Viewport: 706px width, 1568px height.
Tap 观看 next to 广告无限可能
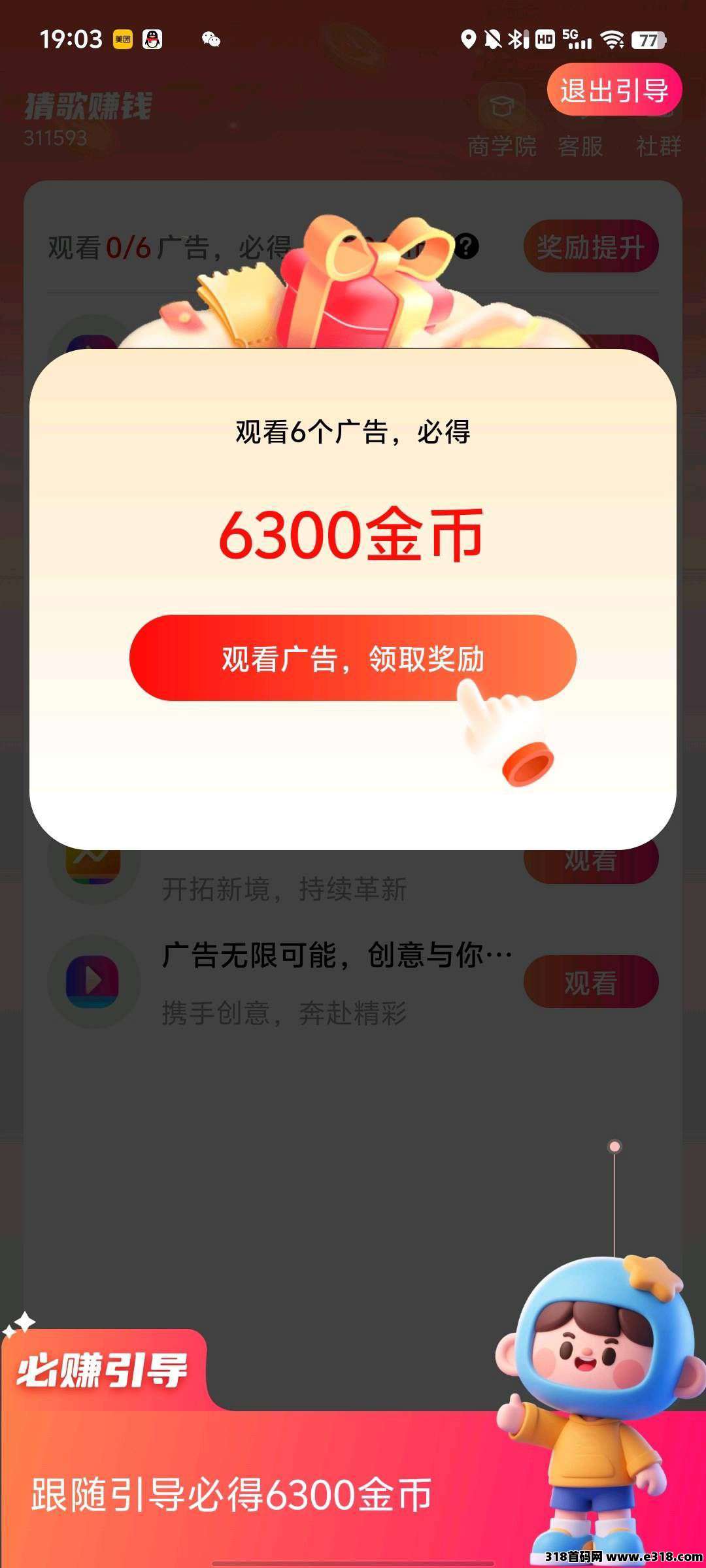coord(590,981)
